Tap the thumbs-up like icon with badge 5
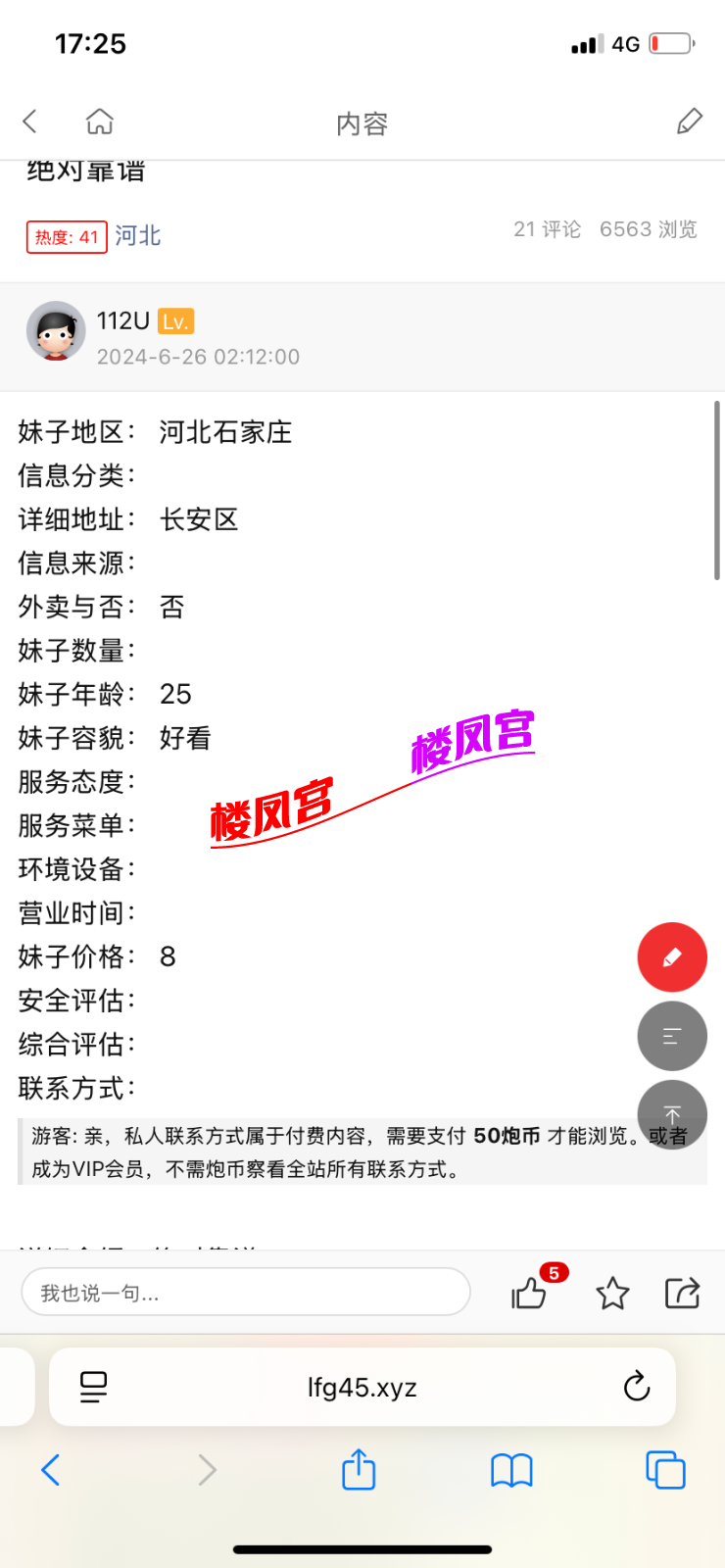Screen dimensions: 725x1568 tap(529, 1296)
